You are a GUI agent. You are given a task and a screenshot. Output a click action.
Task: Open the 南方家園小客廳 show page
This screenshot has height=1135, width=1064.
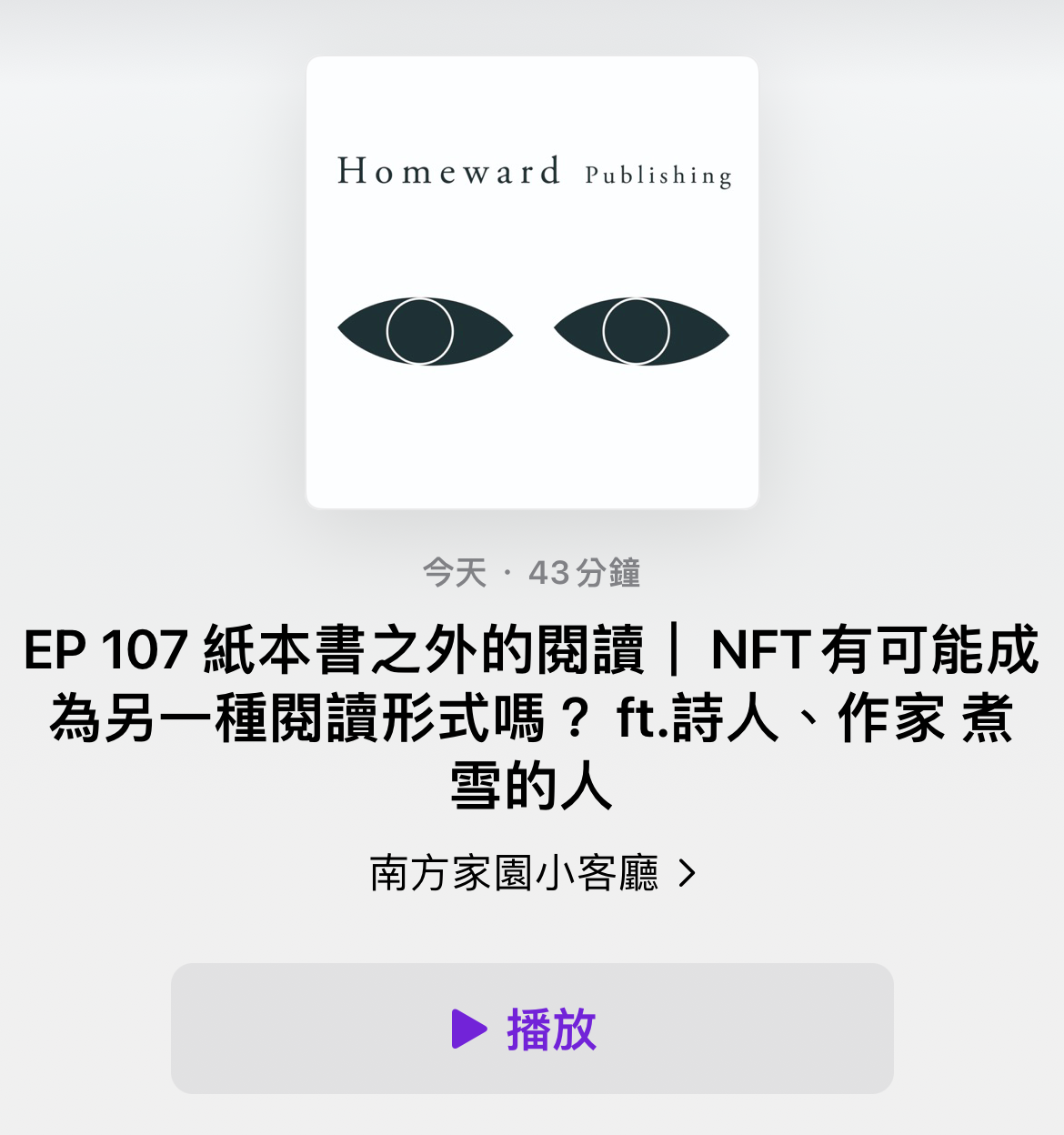(532, 874)
